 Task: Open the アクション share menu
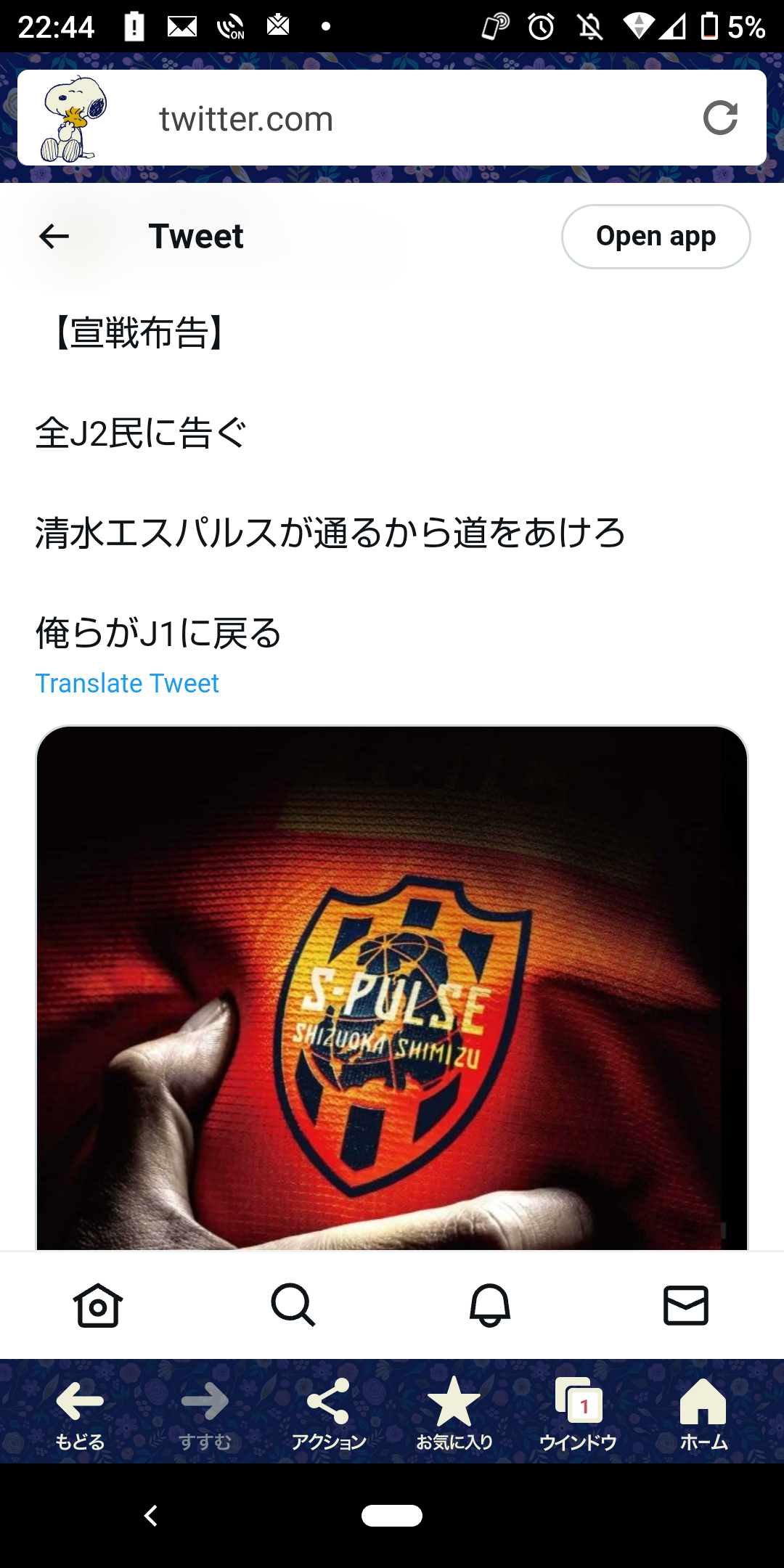[x=328, y=1412]
